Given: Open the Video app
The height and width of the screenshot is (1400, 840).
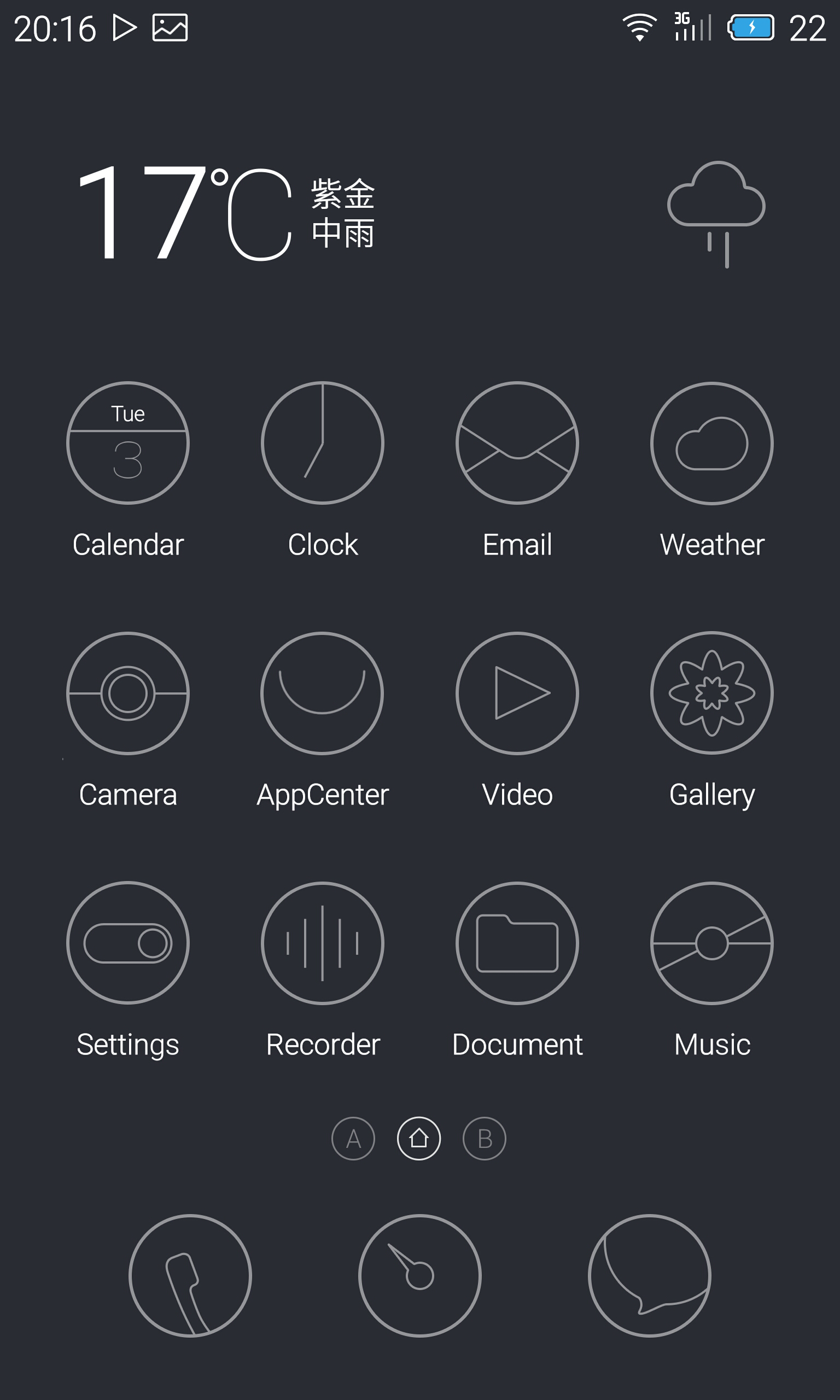Looking at the screenshot, I should 517,693.
